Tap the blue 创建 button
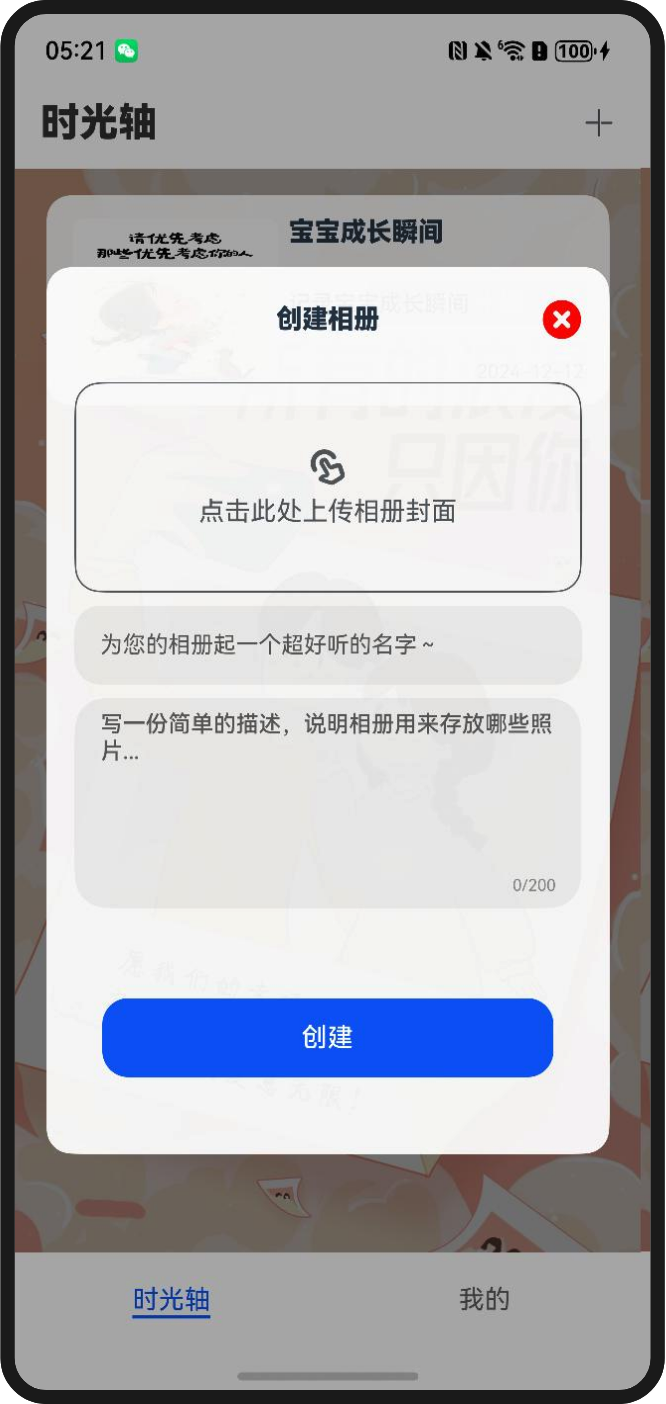The image size is (666, 1404). coord(328,1037)
